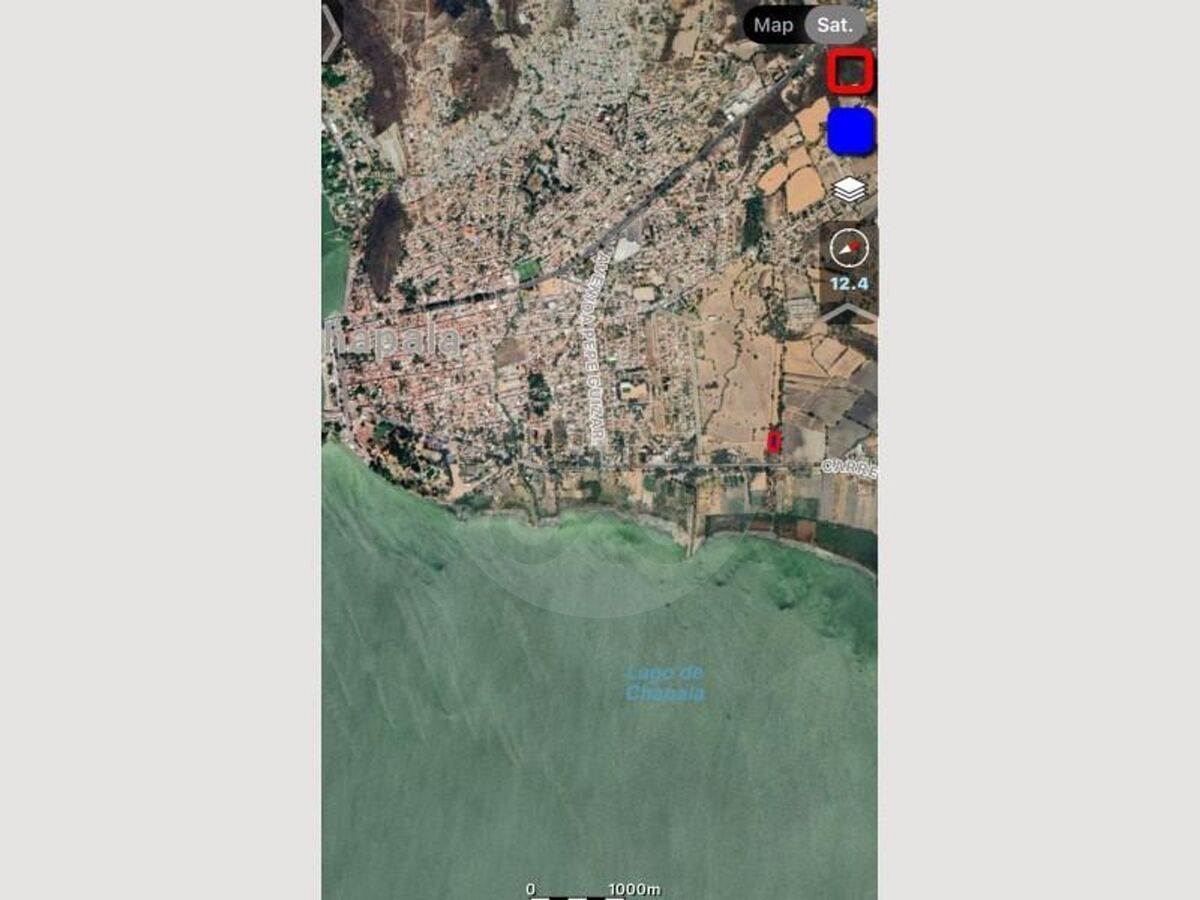The height and width of the screenshot is (900, 1200).
Task: Switch to the Map view
Action: (x=772, y=25)
